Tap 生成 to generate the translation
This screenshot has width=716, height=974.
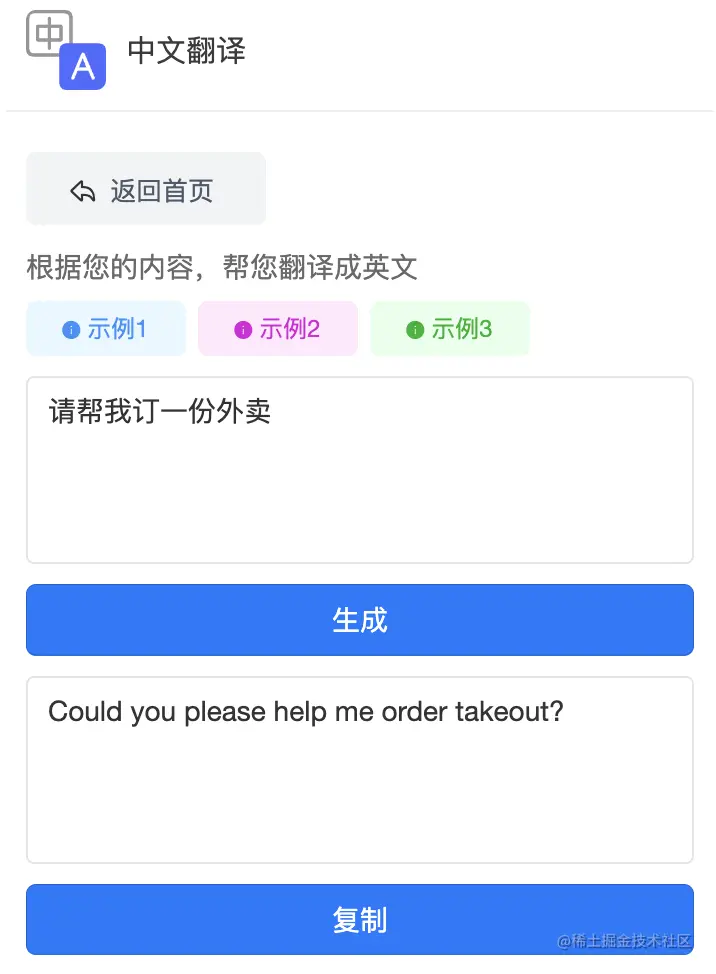359,620
